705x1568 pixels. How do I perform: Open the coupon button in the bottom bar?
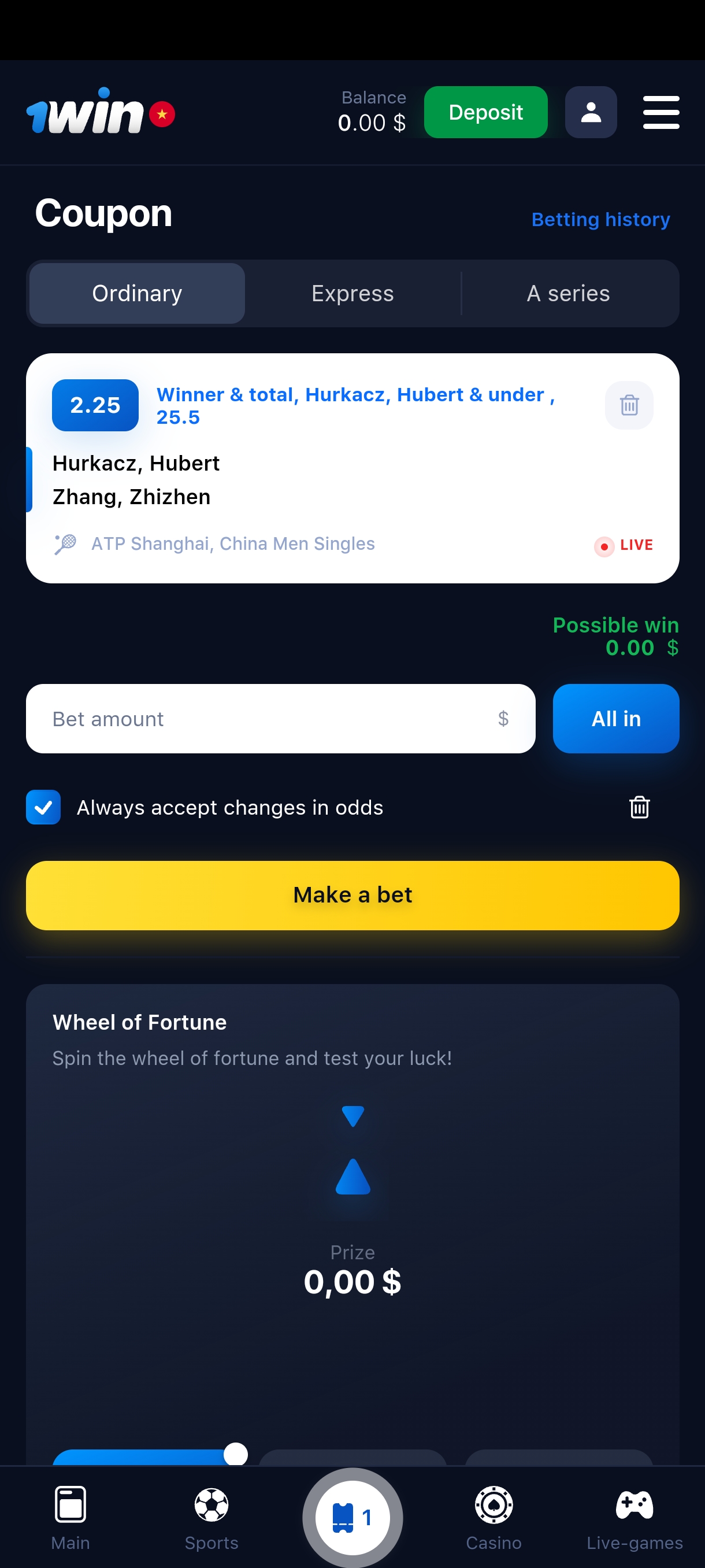352,1517
